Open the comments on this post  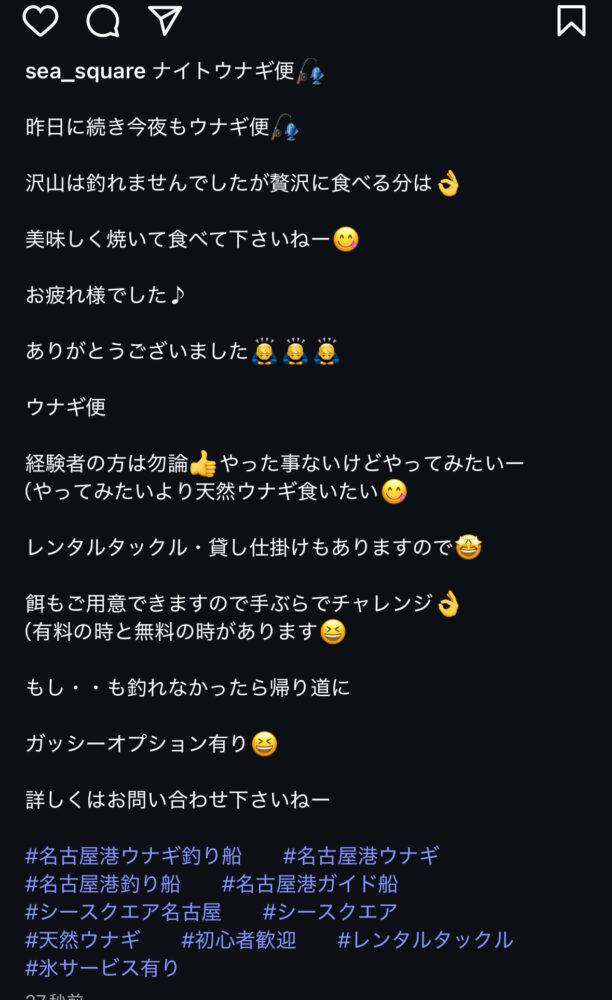[102, 21]
